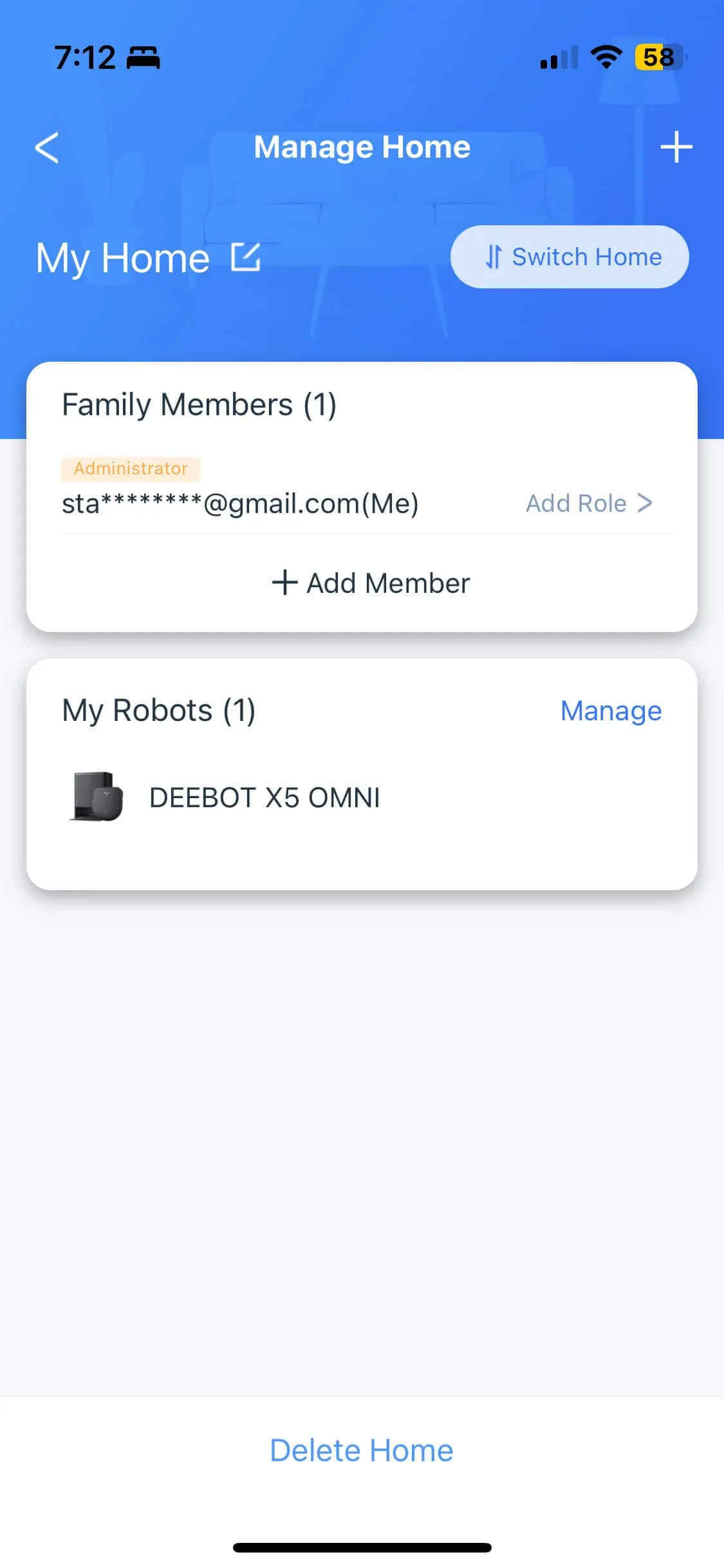Add a new family member

(x=371, y=583)
